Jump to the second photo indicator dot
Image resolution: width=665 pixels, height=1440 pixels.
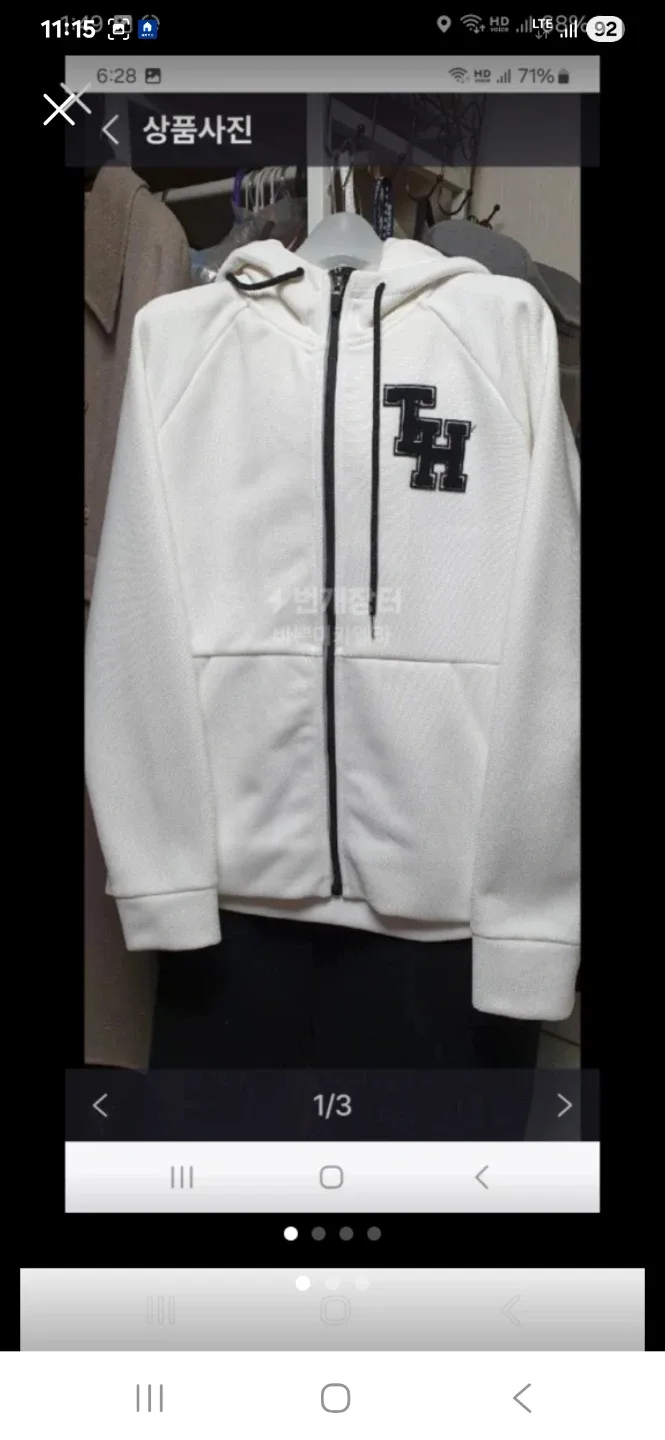(x=318, y=1233)
